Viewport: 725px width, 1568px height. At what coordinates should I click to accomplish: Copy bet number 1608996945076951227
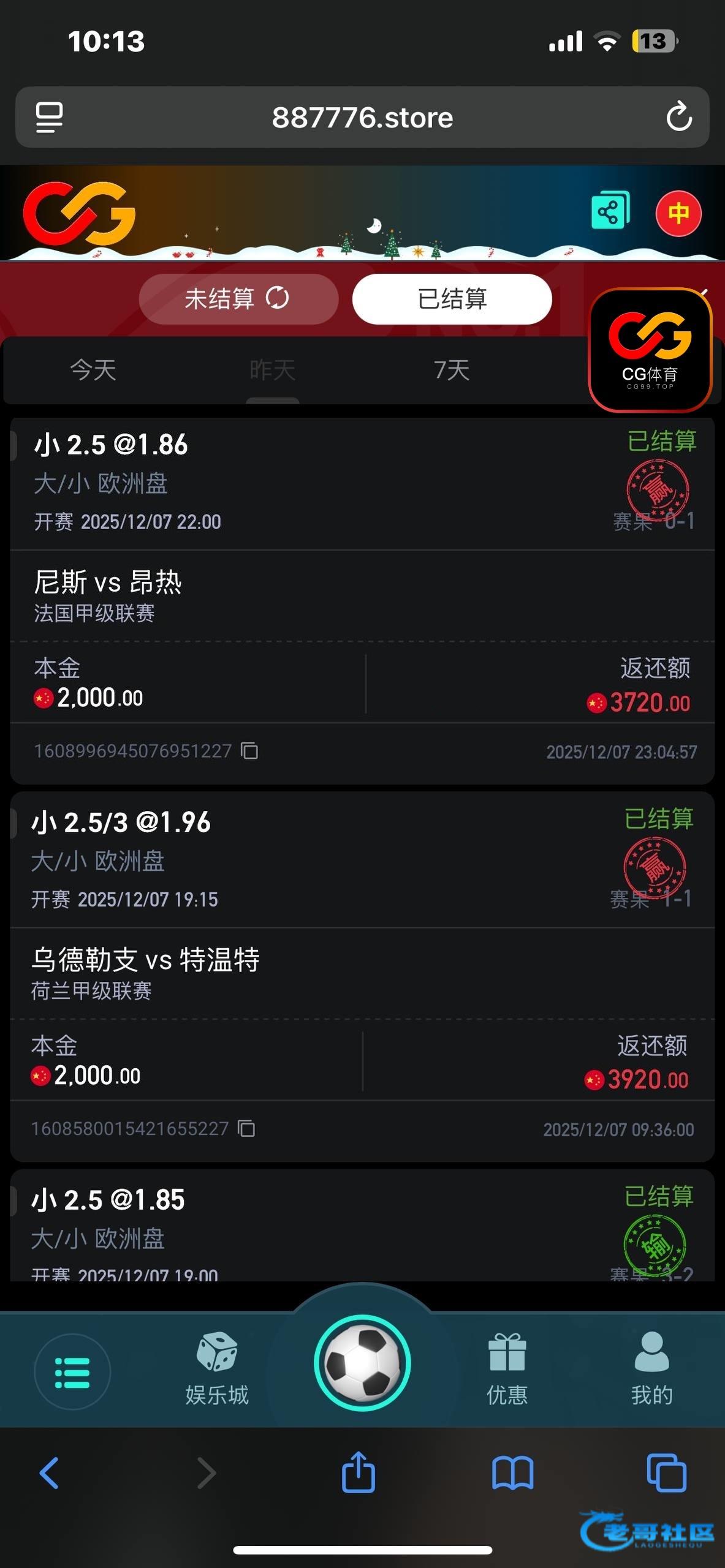pos(249,751)
